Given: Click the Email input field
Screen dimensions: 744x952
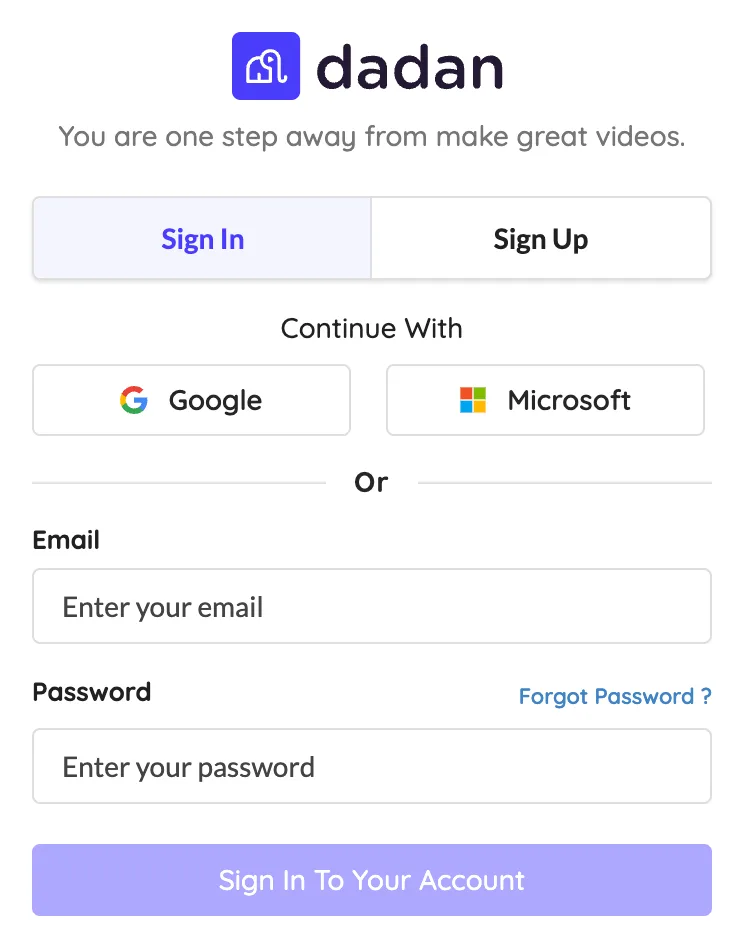Looking at the screenshot, I should coord(372,606).
